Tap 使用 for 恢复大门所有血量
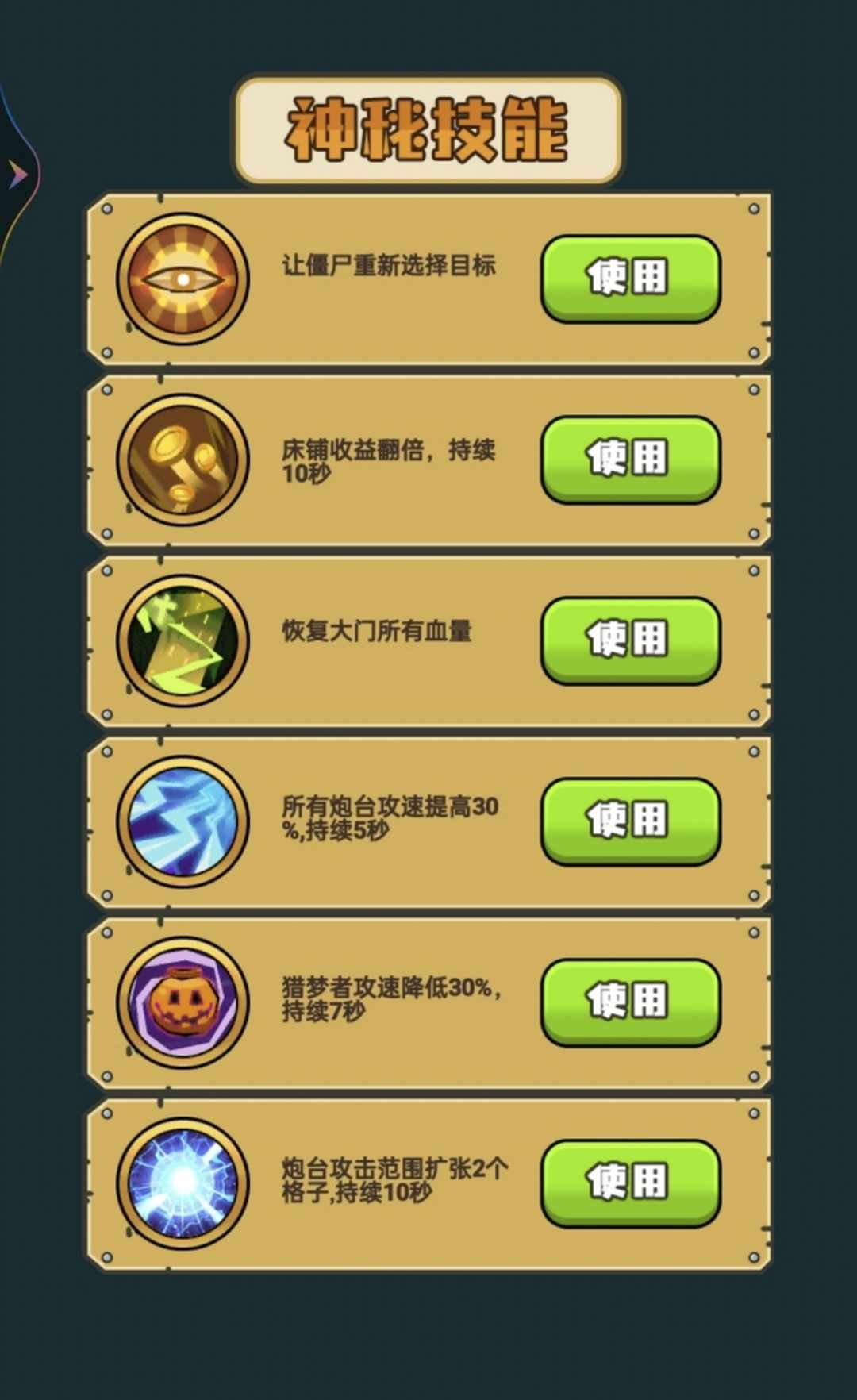 [630, 640]
